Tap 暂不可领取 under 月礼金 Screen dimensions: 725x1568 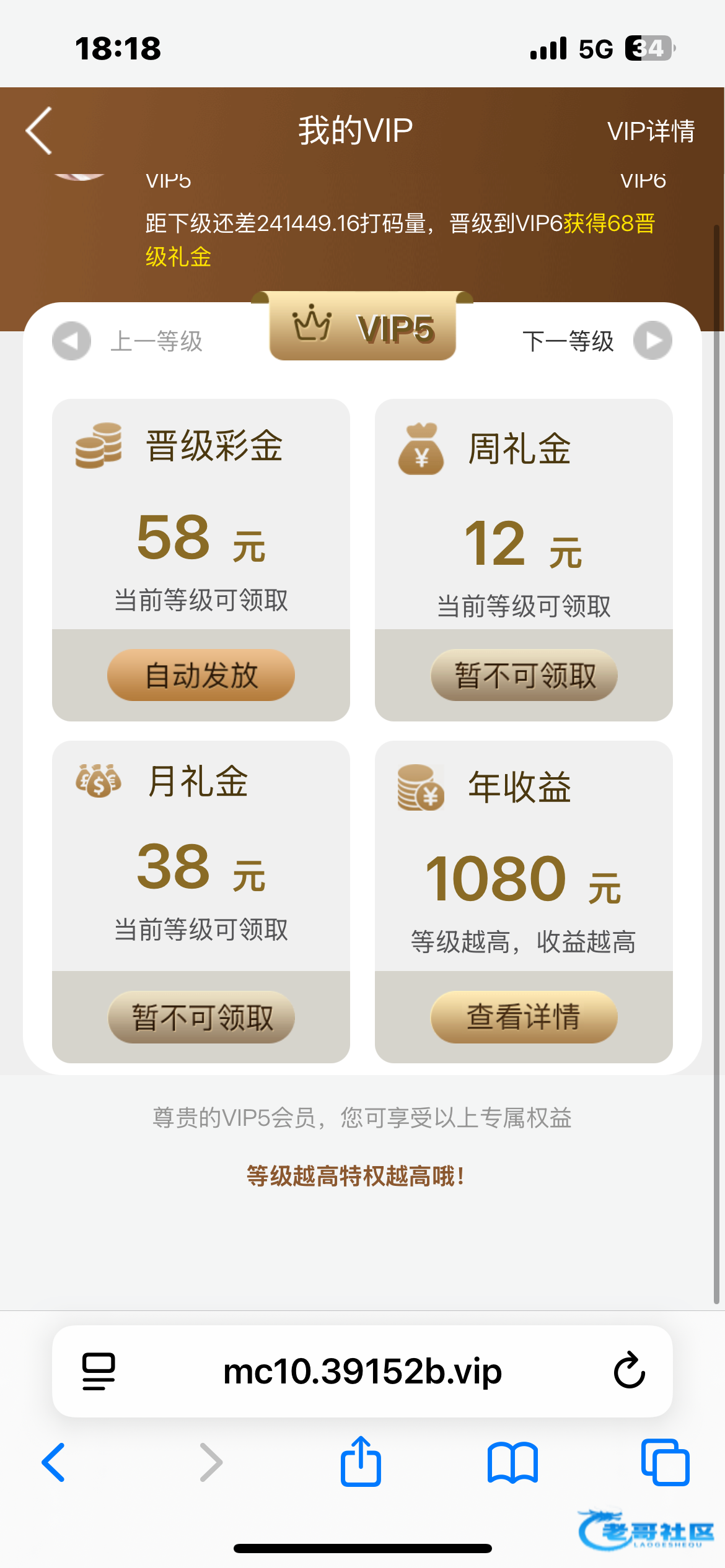coord(201,1017)
